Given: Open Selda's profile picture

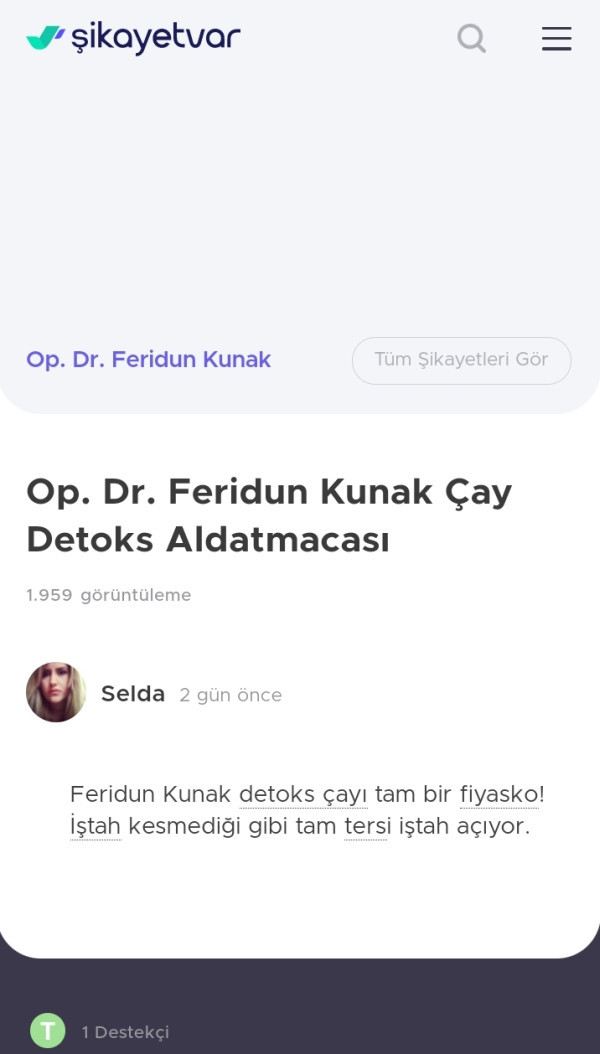Looking at the screenshot, I should click(x=56, y=692).
